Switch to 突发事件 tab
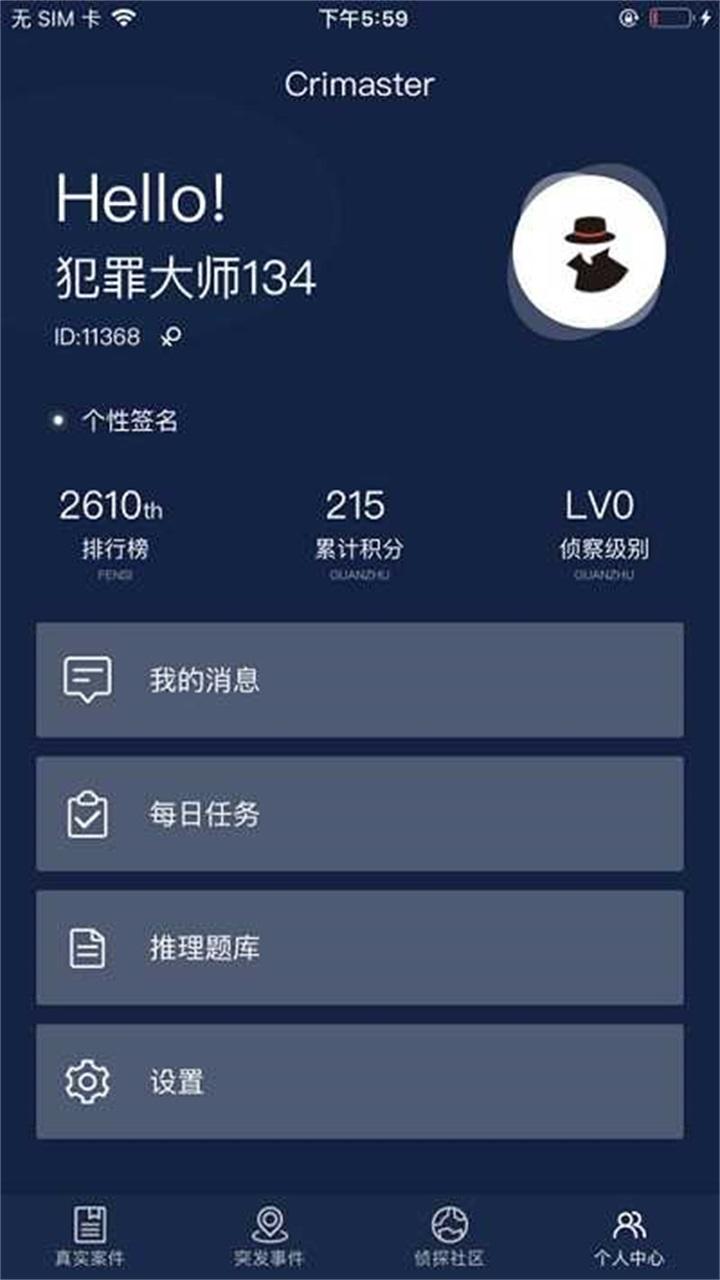The width and height of the screenshot is (720, 1280). (x=269, y=1236)
